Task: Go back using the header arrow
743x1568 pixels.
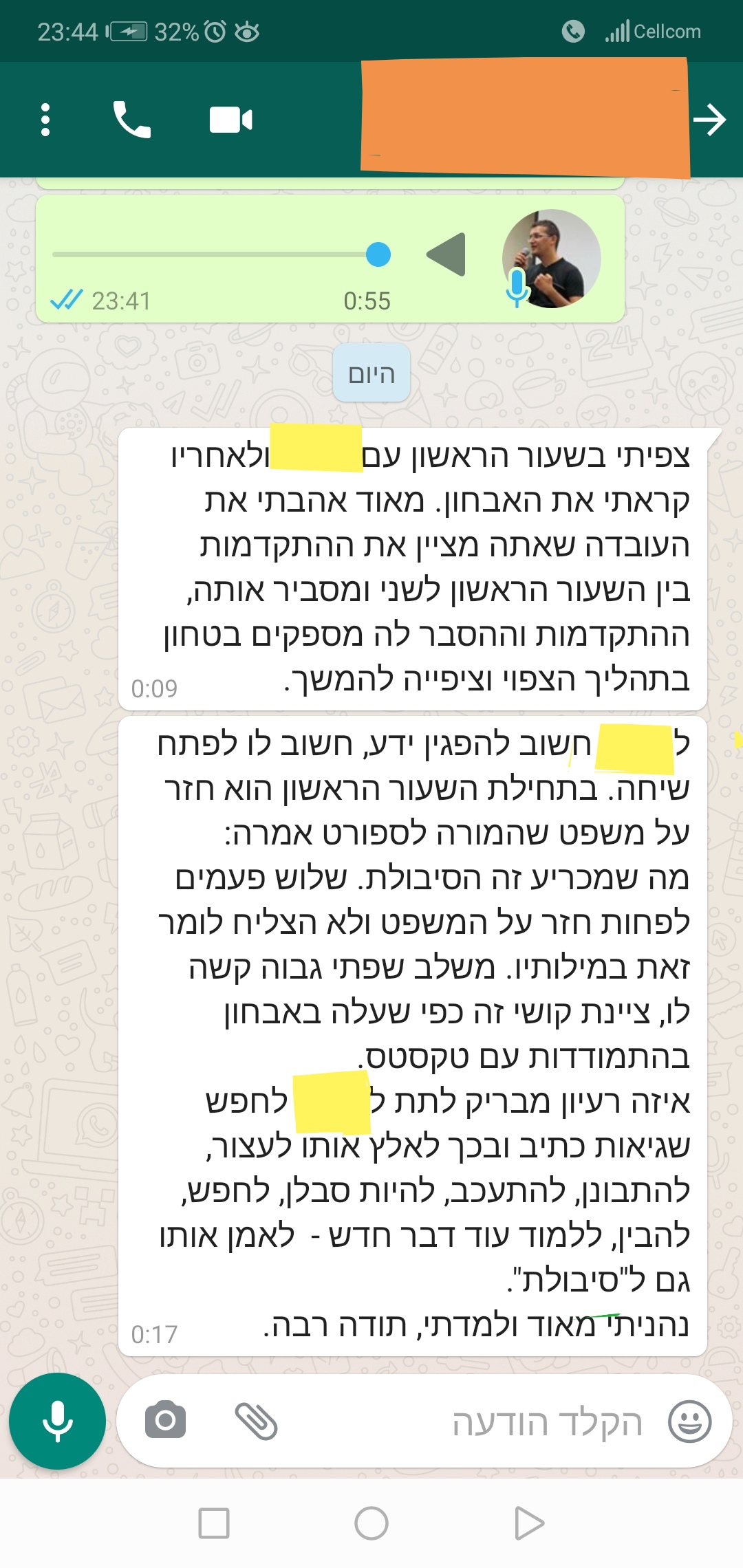Action: click(x=709, y=120)
